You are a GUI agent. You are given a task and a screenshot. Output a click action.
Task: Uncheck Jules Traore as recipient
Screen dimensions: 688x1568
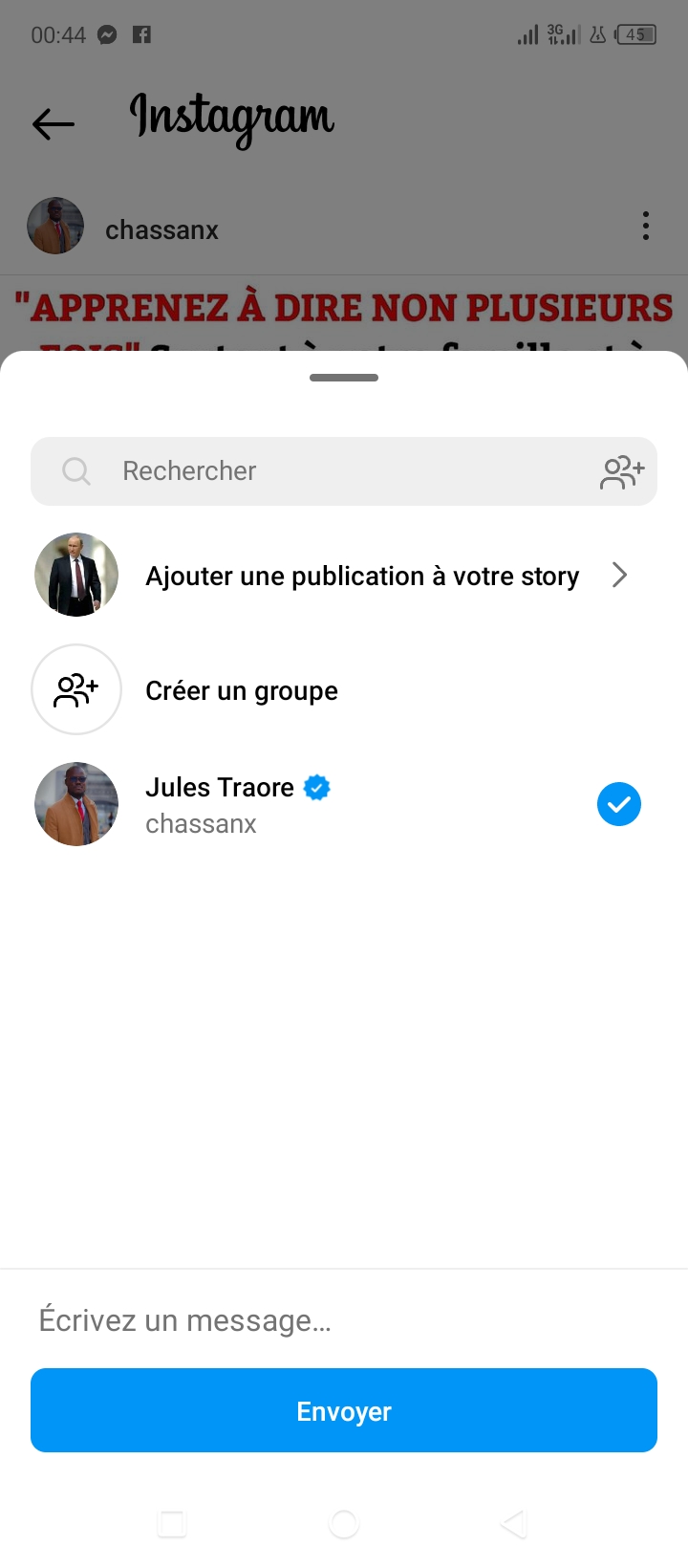click(618, 804)
